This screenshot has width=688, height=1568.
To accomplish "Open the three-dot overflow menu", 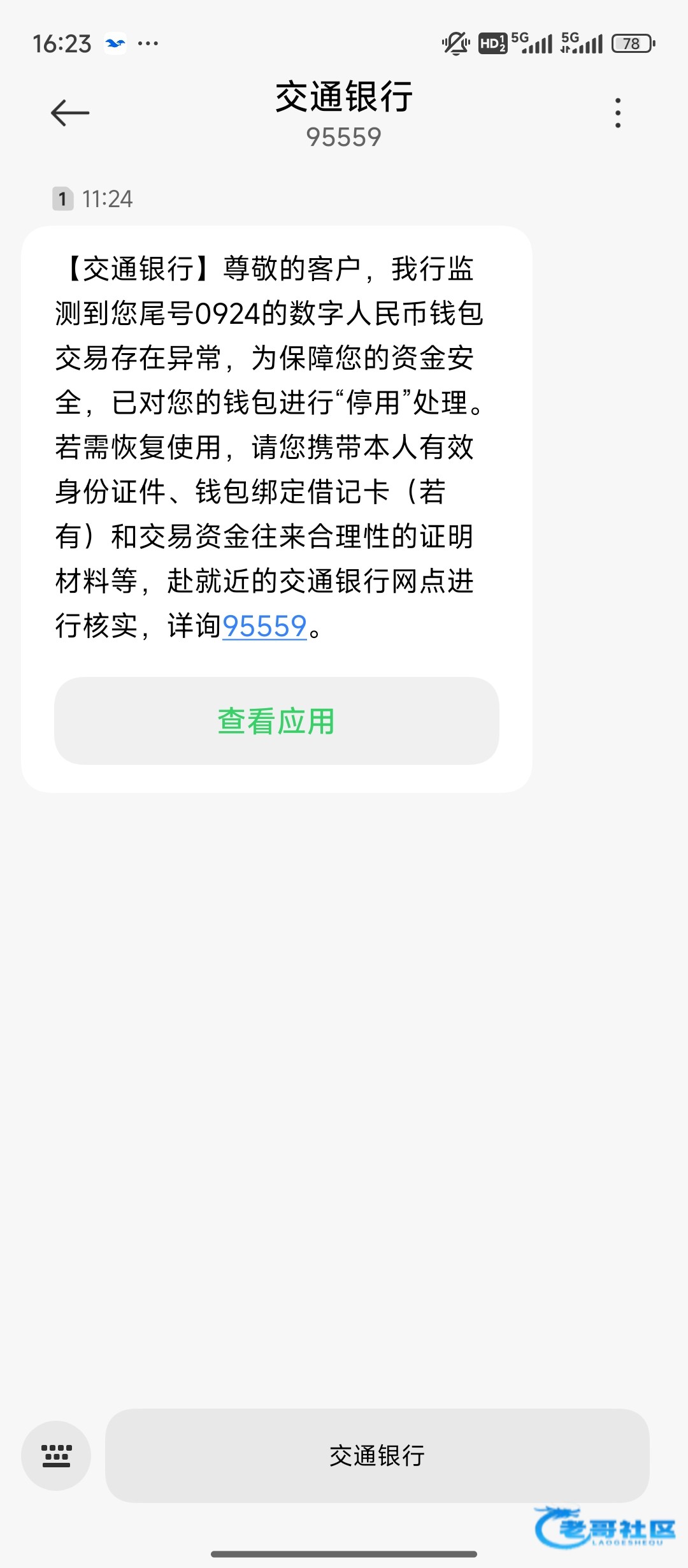I will coord(617,113).
